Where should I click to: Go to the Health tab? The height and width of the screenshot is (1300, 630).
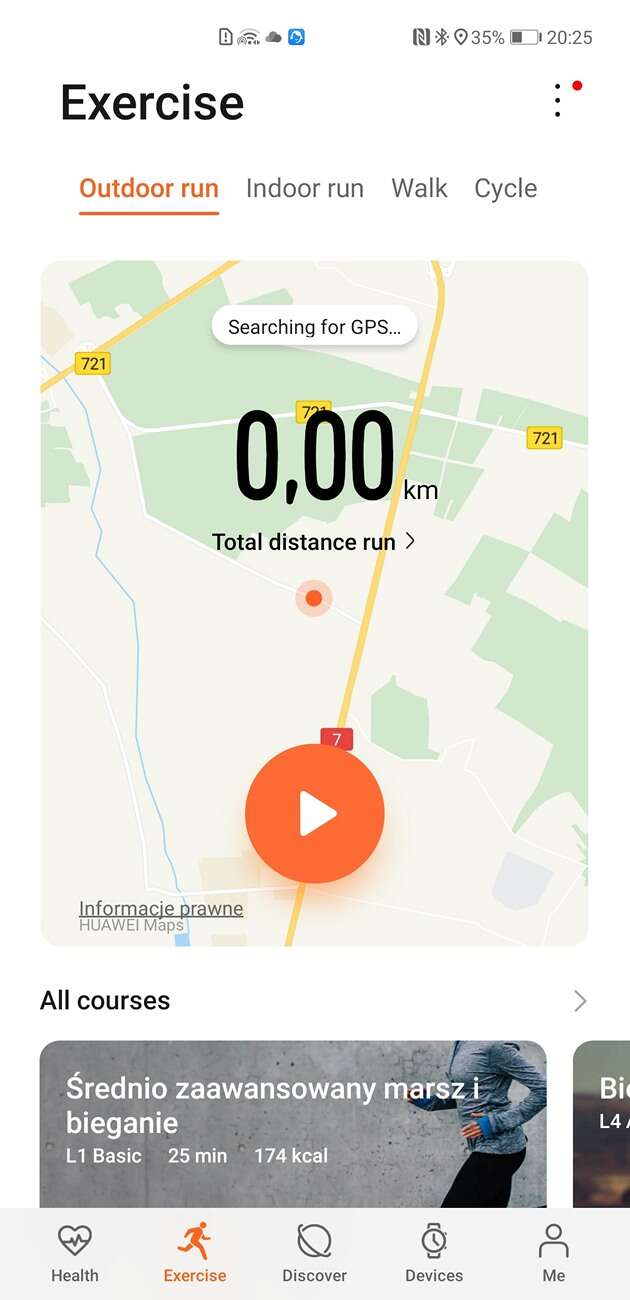tap(75, 1254)
